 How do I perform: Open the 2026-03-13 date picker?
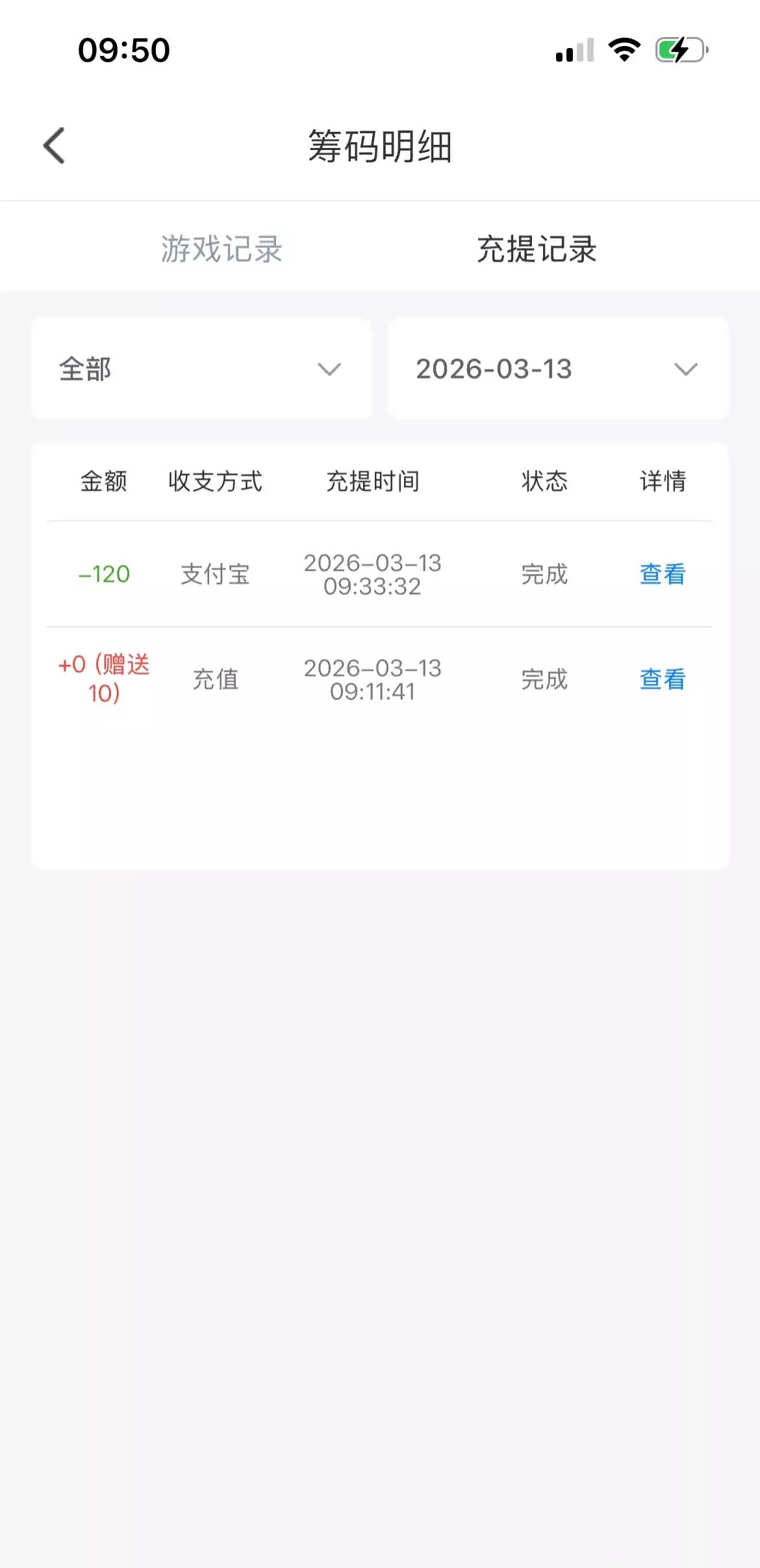click(557, 369)
